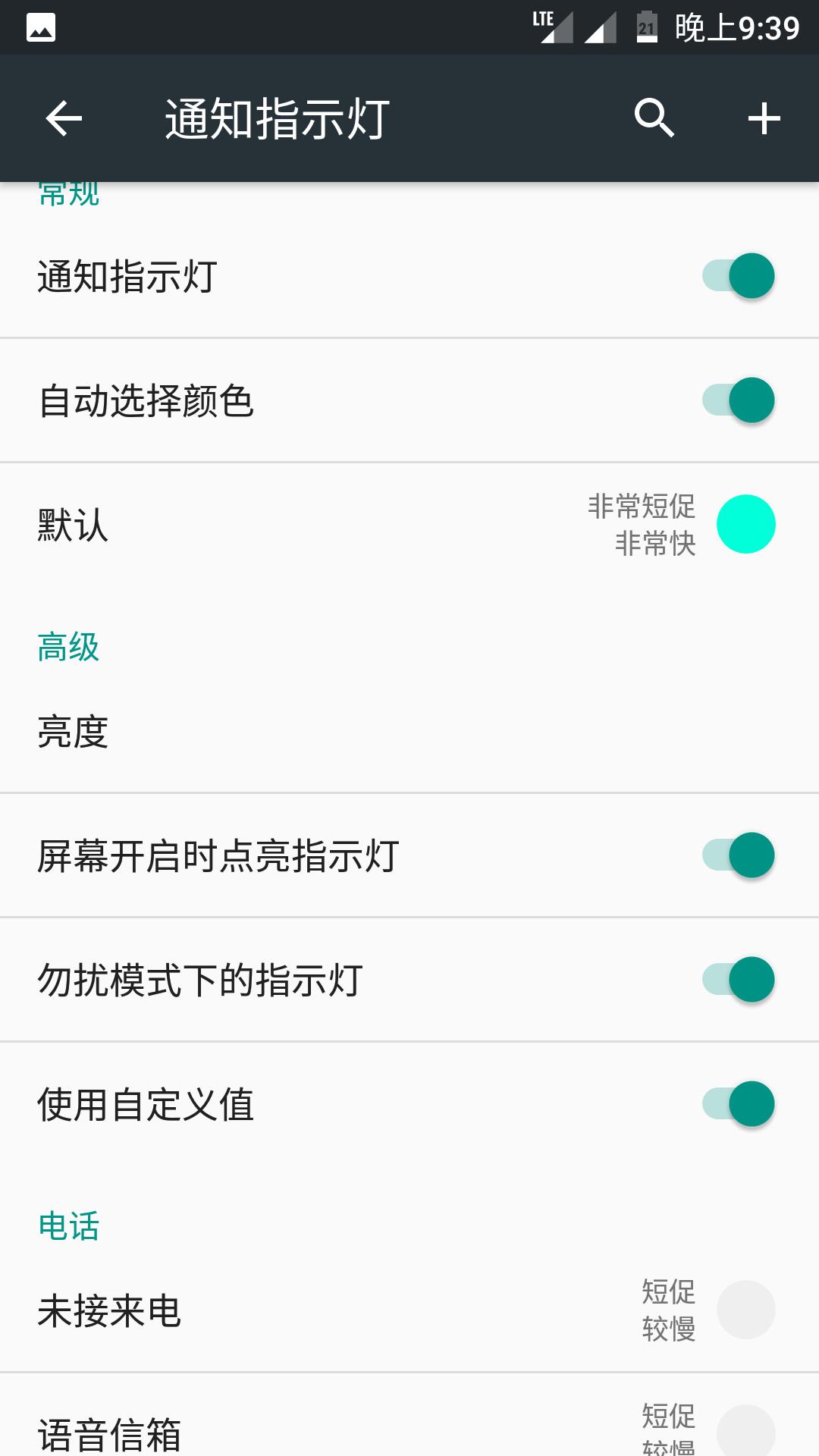Screen dimensions: 819x1456
Task: Toggle off 勿扰模式下的指示灯
Action: (739, 981)
